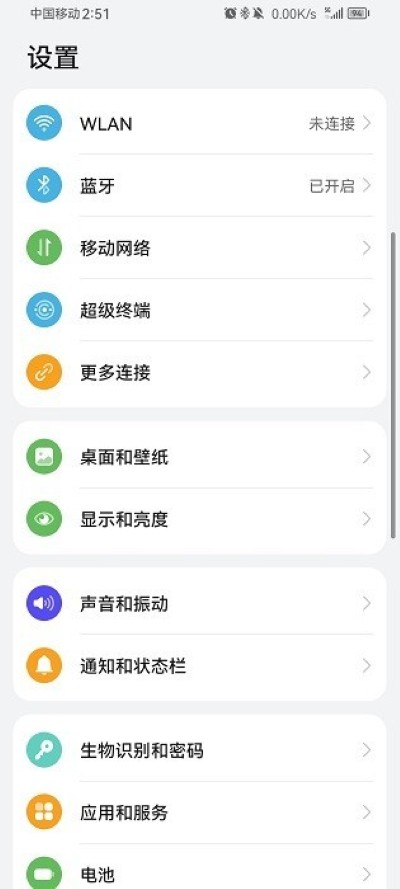This screenshot has height=889, width=400.
Task: Go to 移动网络 settings
Action: point(199,248)
